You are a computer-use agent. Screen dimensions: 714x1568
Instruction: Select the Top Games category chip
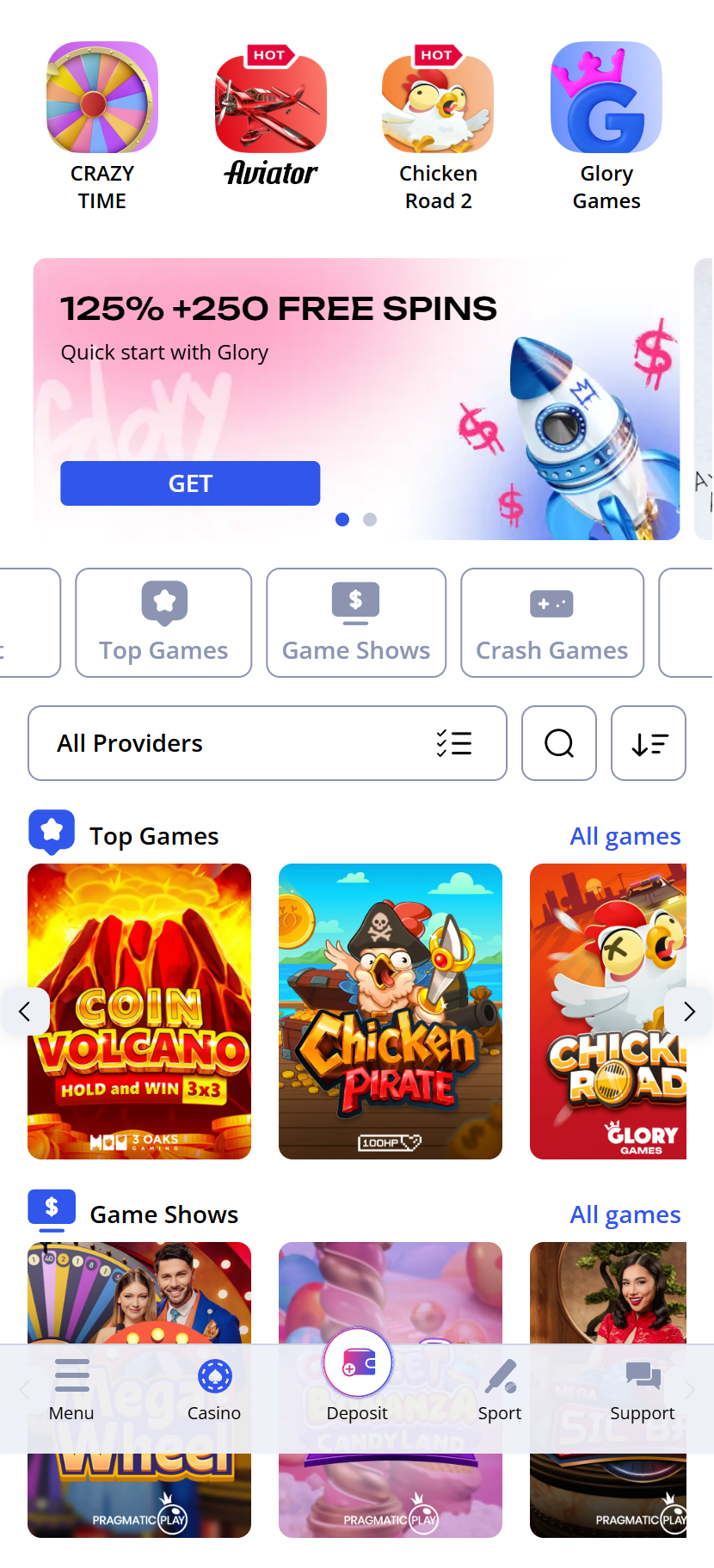point(163,623)
